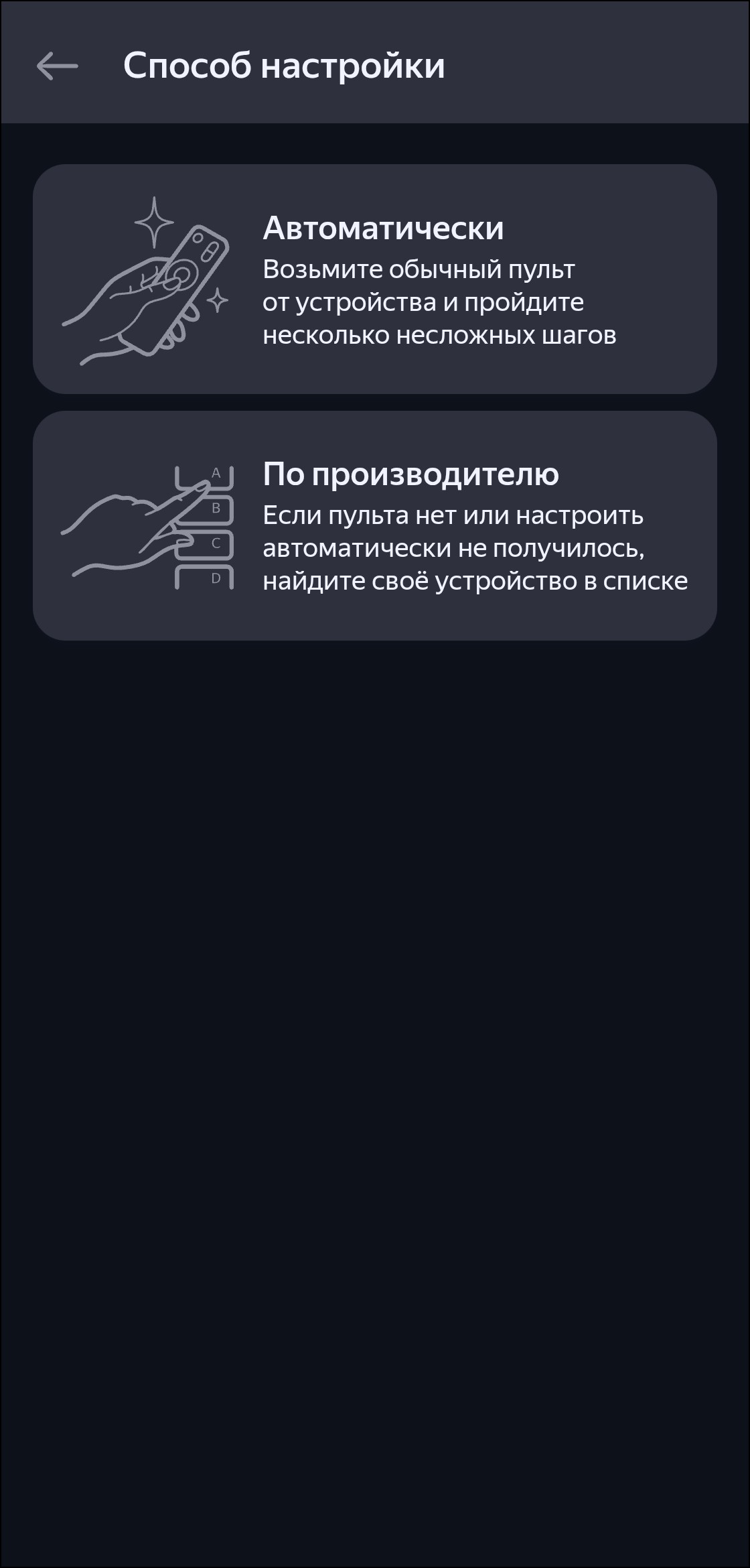The image size is (750, 1568).
Task: Choose the Автоматически setup option
Action: click(375, 279)
